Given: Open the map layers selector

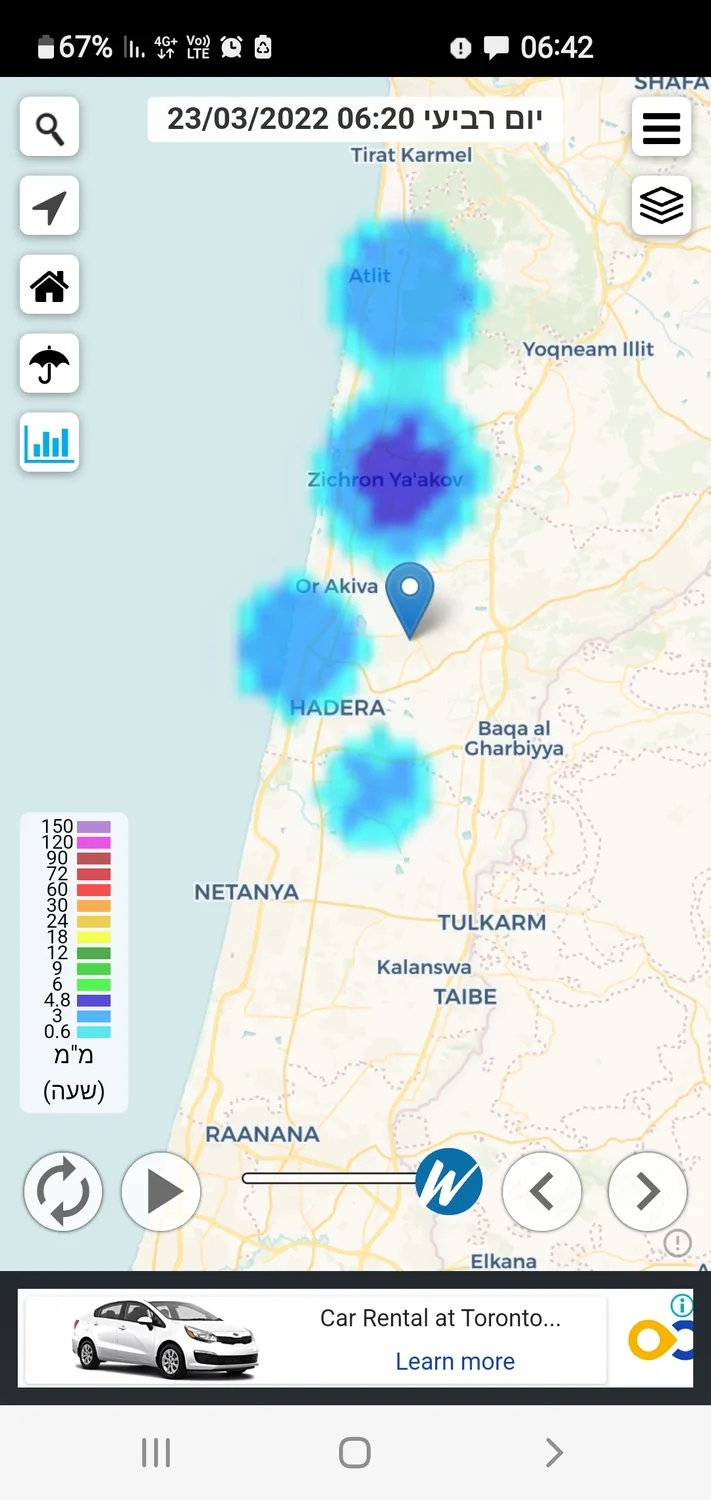Looking at the screenshot, I should pos(661,206).
